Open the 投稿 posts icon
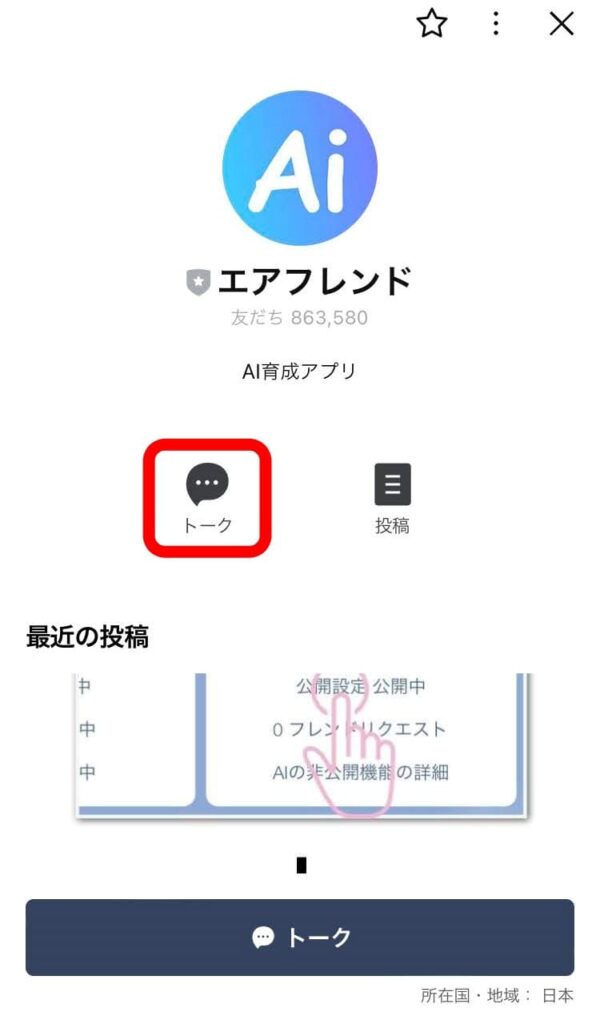 point(392,487)
